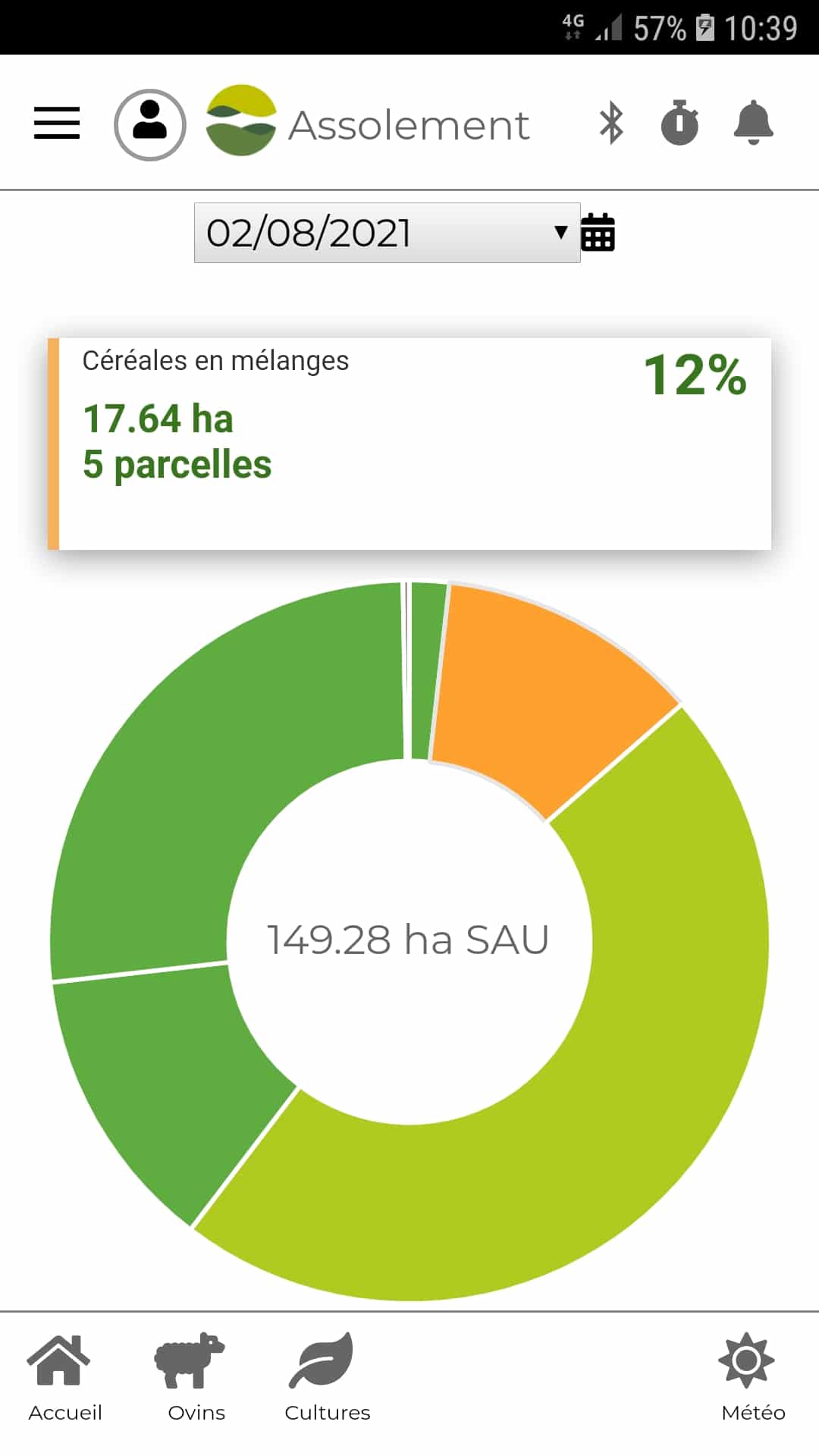Open the Céréales en mélanges card
819x1456 pixels.
tap(409, 444)
